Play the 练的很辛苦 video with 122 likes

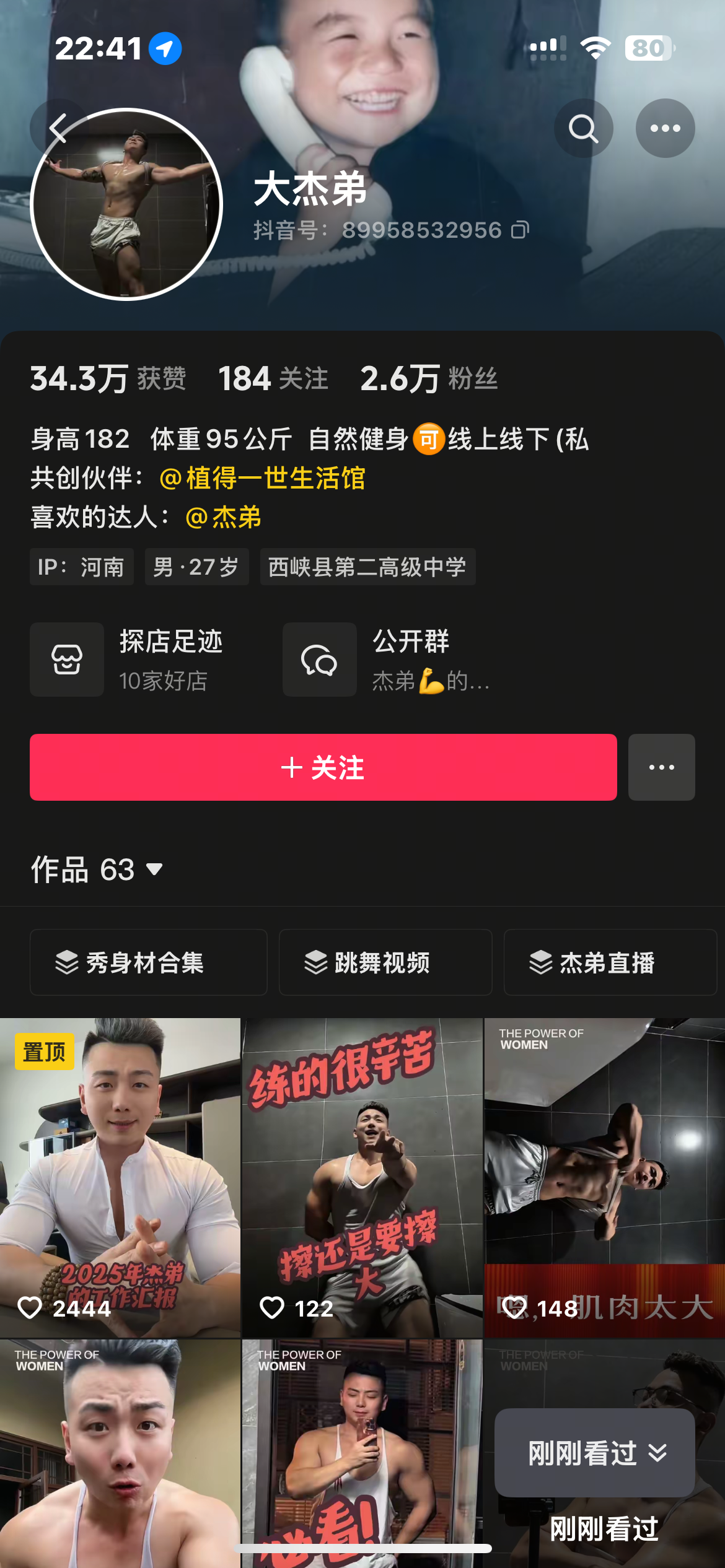tap(362, 1178)
